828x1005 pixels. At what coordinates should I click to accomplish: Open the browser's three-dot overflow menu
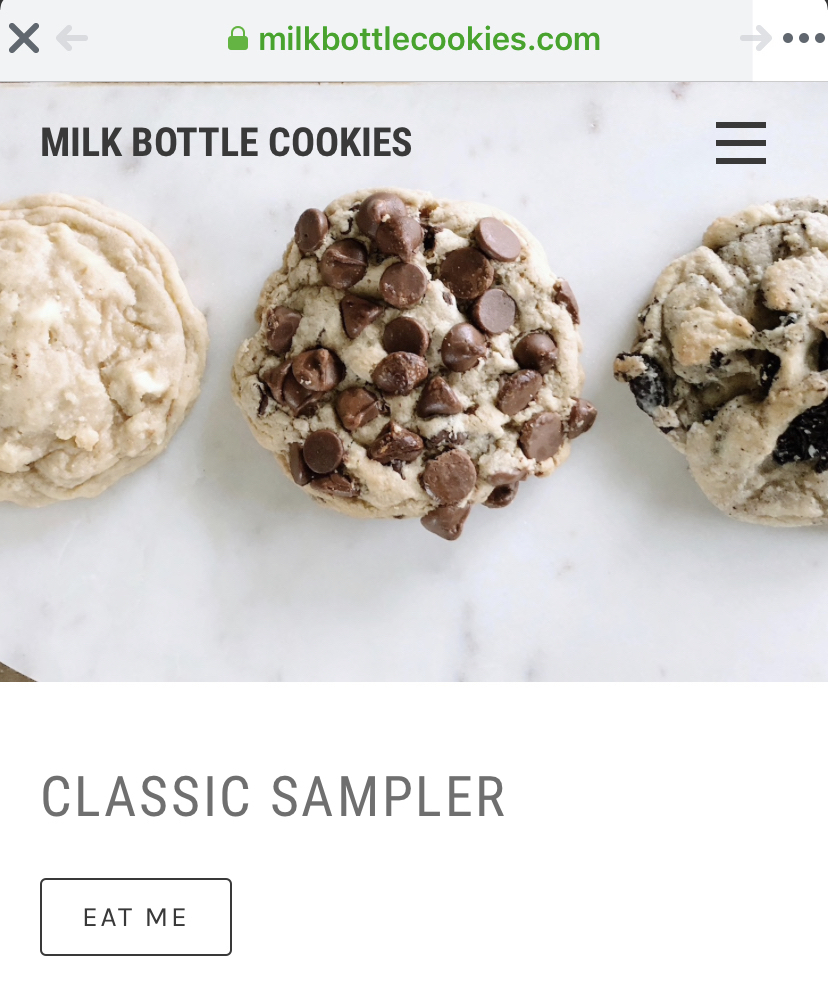[x=804, y=38]
